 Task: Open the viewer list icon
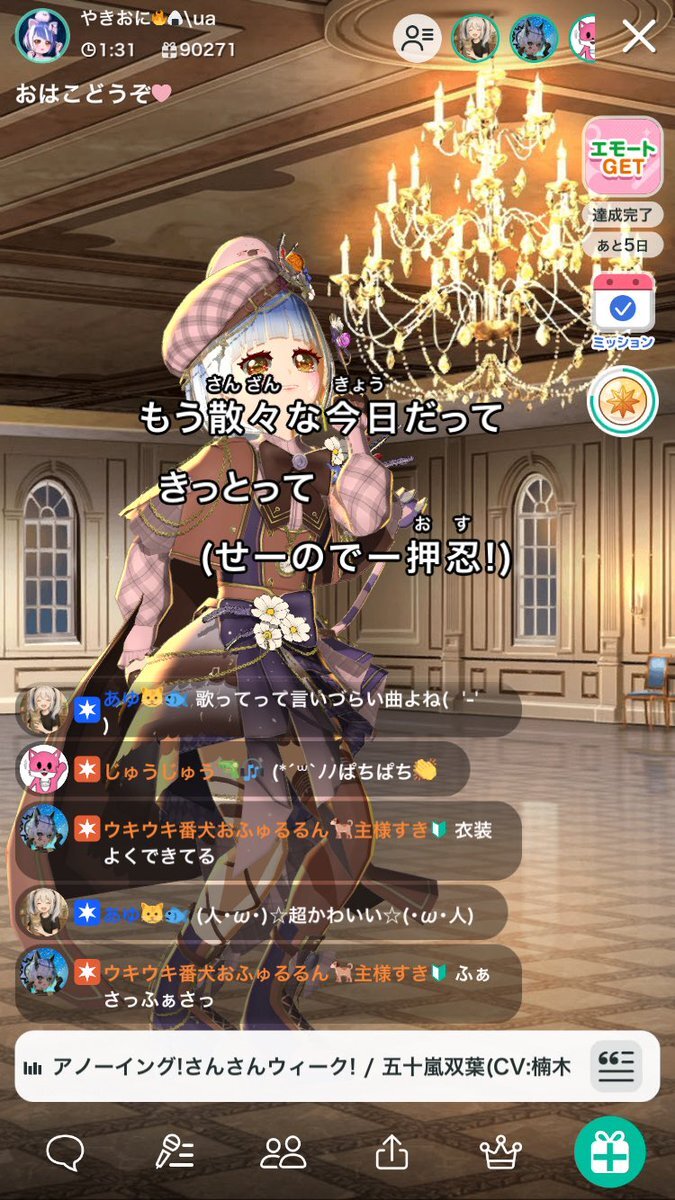(416, 38)
